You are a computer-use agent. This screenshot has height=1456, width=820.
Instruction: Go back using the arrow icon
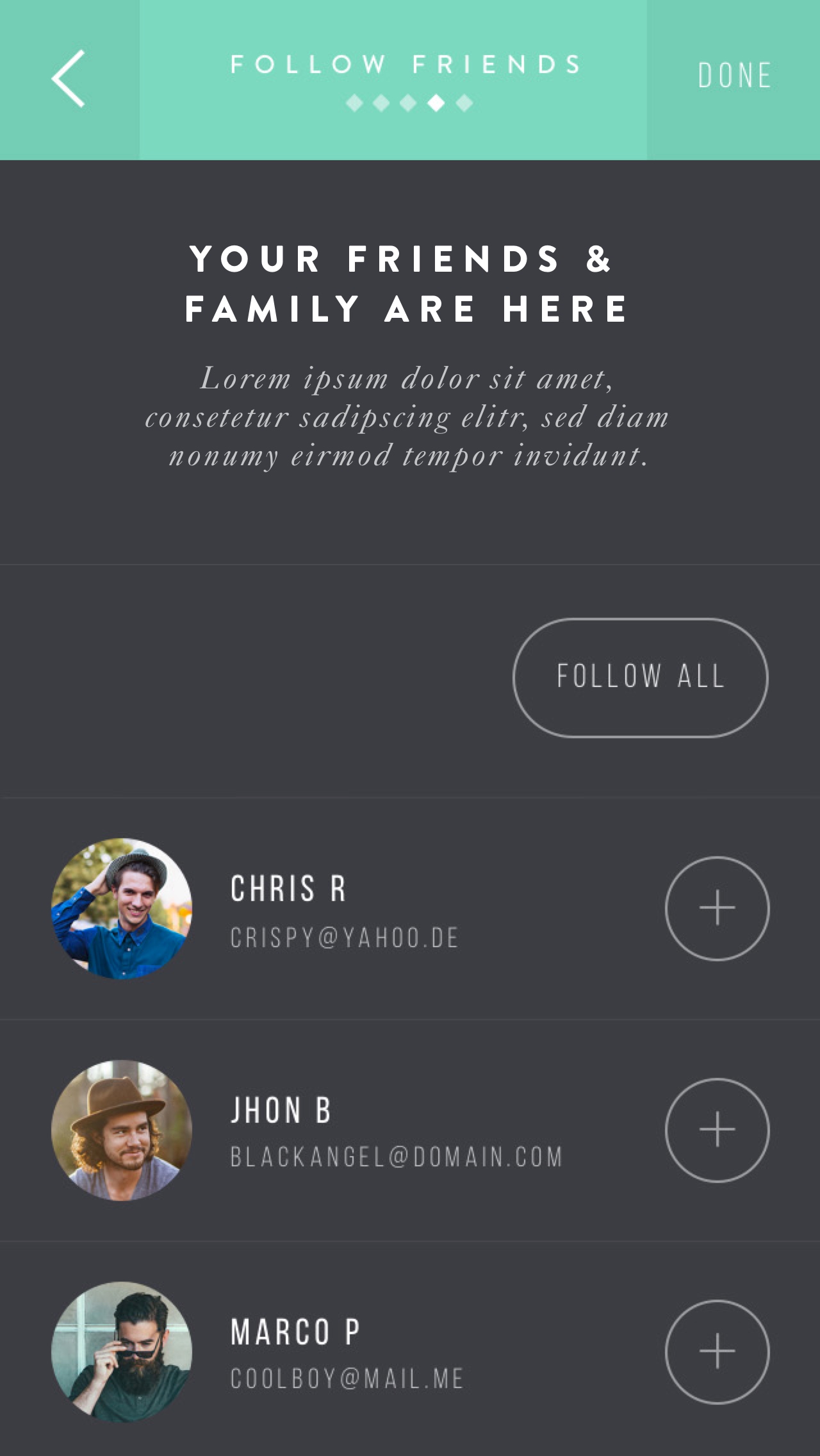click(69, 79)
